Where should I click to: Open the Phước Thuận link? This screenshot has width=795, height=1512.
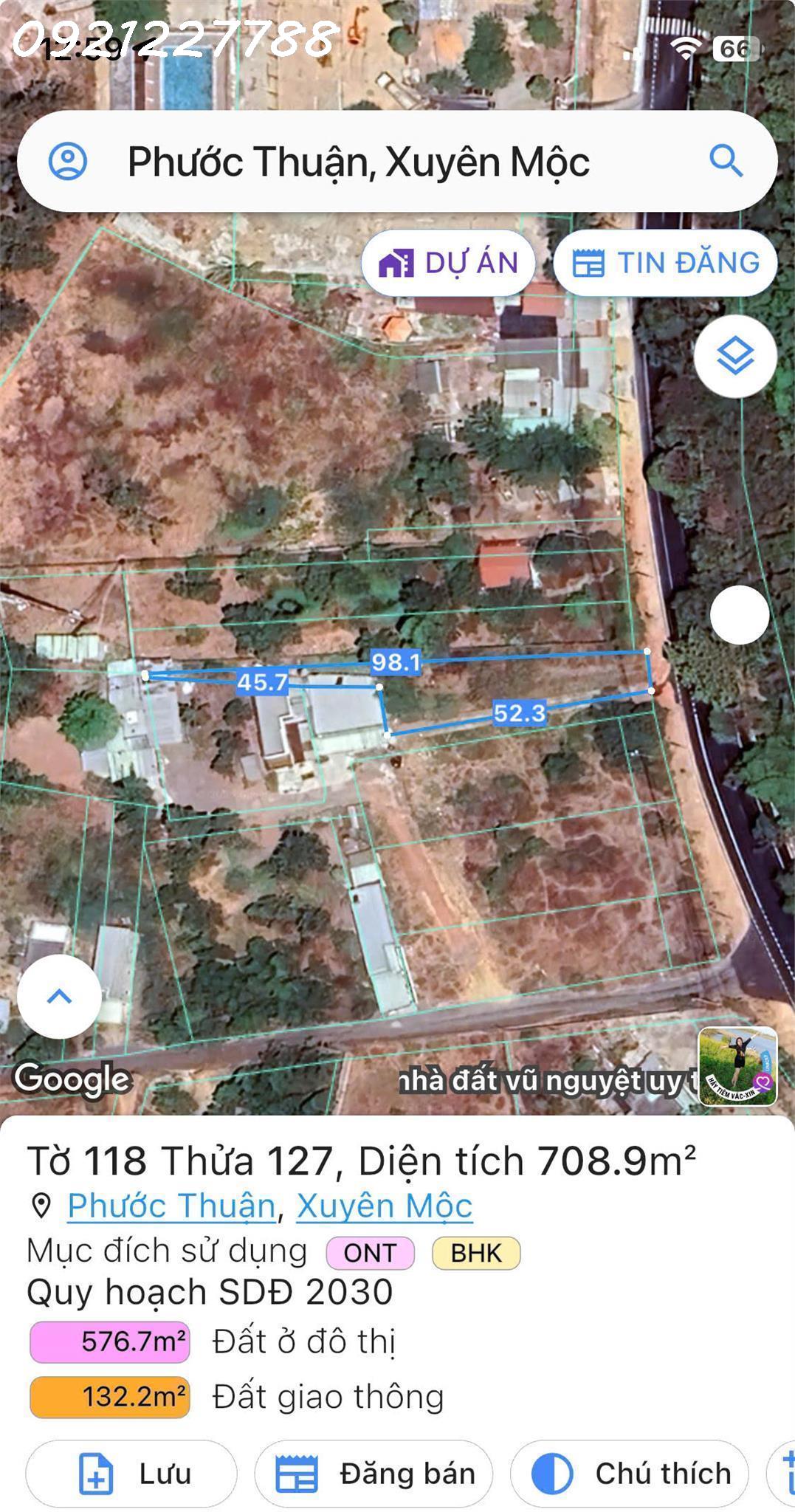click(x=171, y=1206)
